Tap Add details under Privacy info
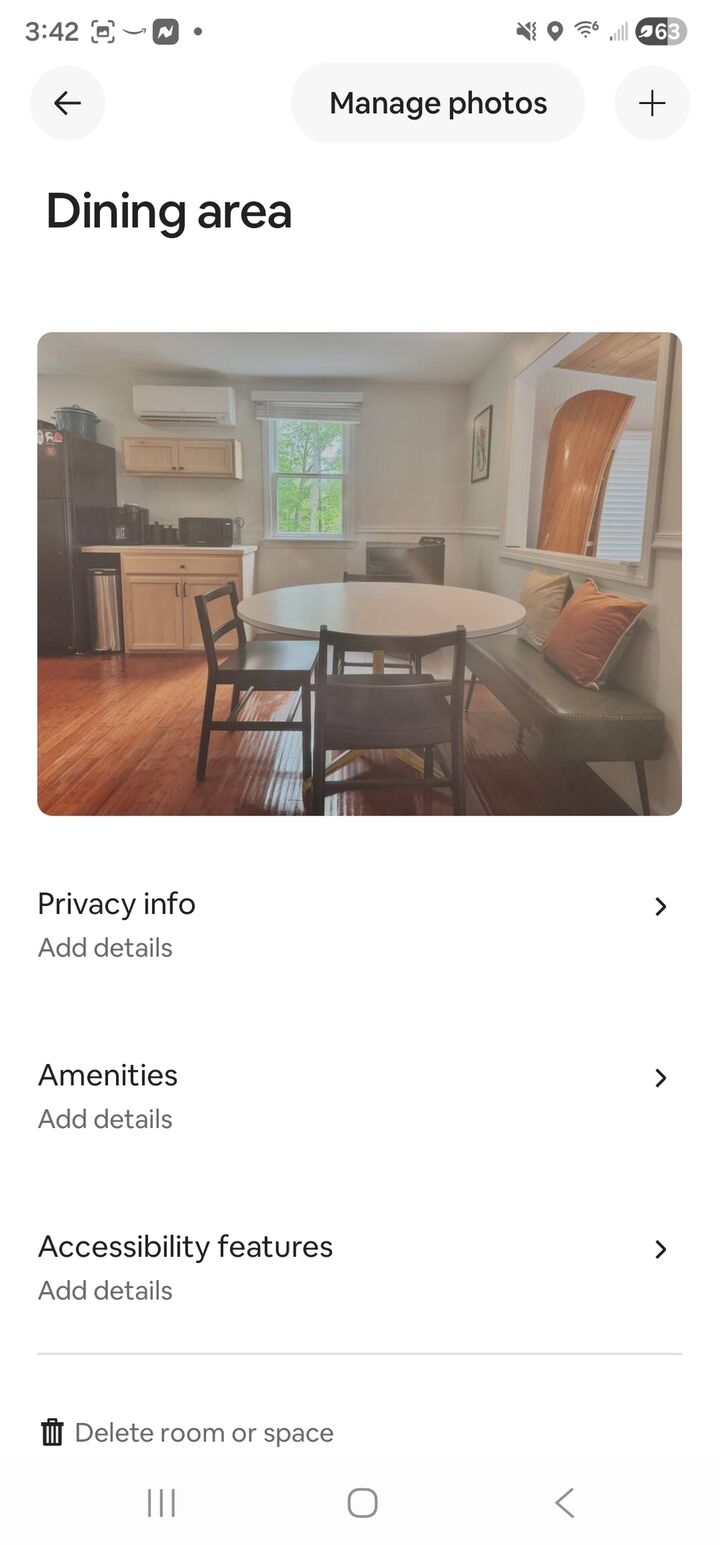 tap(105, 948)
